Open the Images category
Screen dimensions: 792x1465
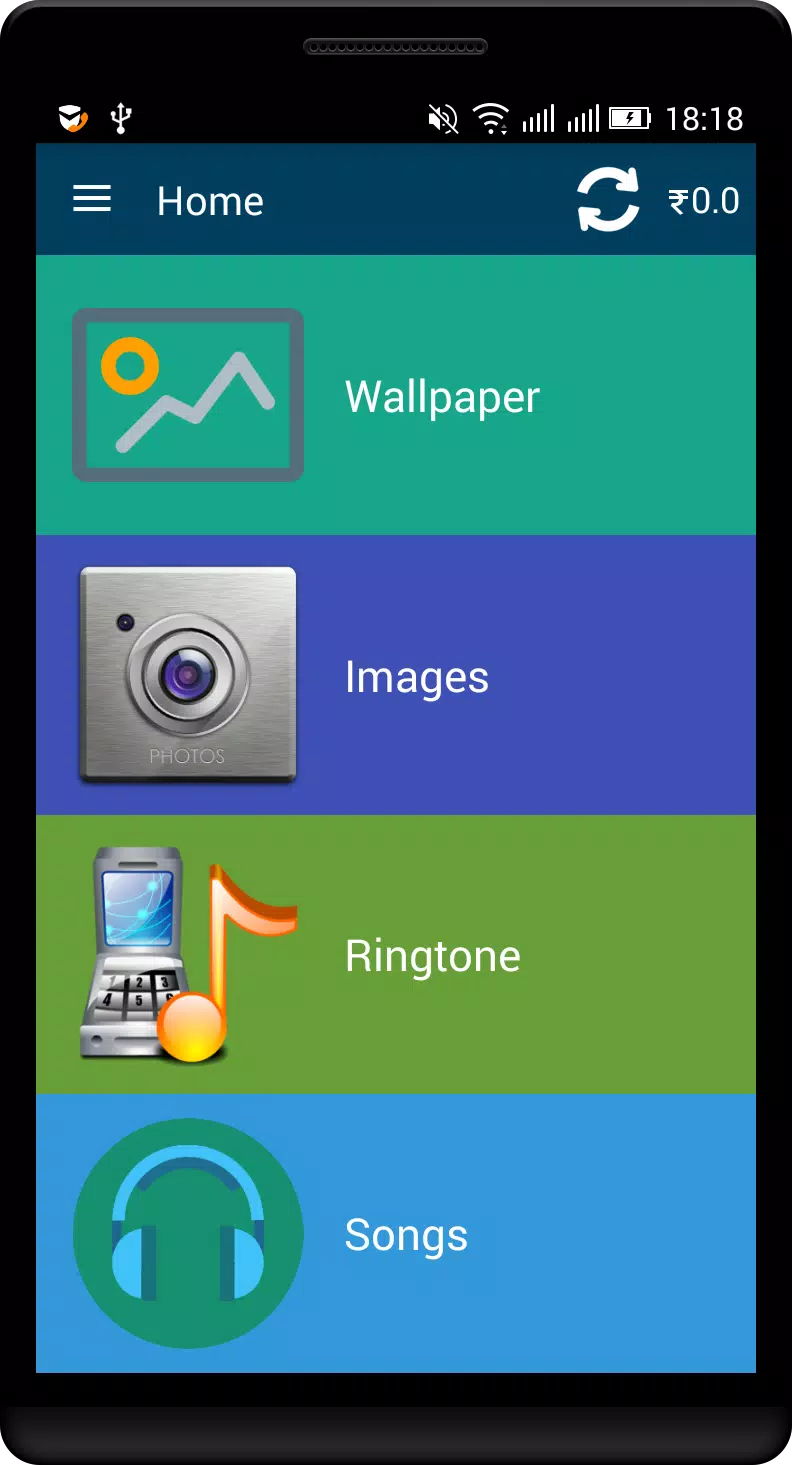pyautogui.click(x=396, y=676)
